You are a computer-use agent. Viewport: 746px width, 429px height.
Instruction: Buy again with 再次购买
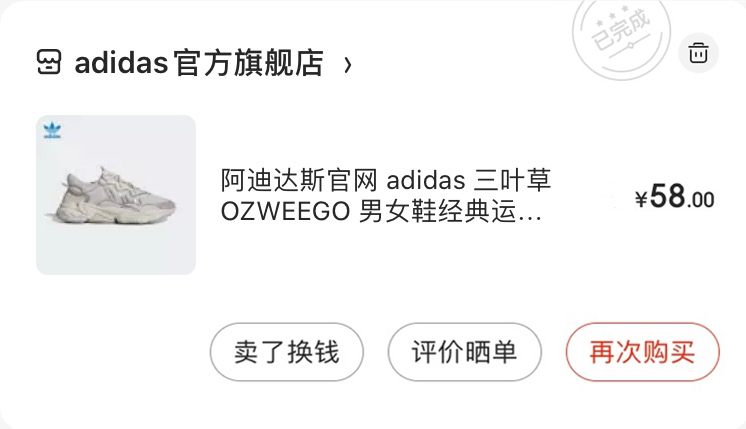[x=641, y=352]
